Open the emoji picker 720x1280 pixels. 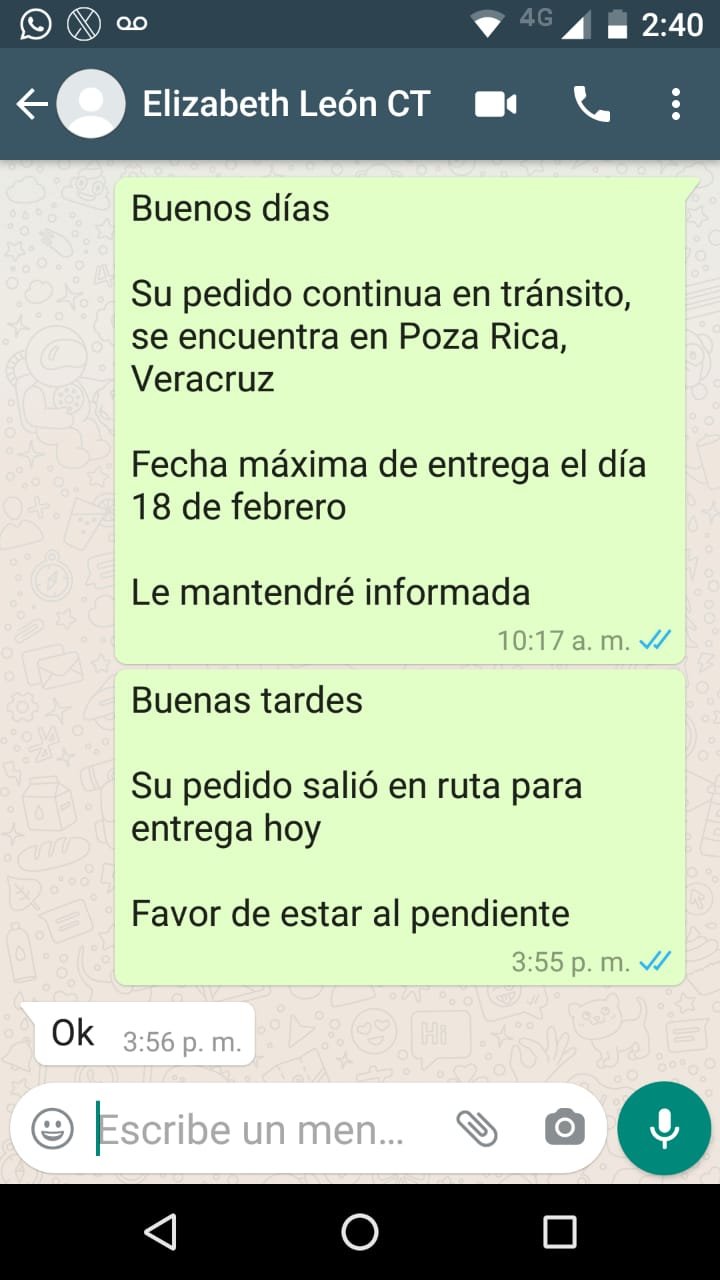(52, 1129)
